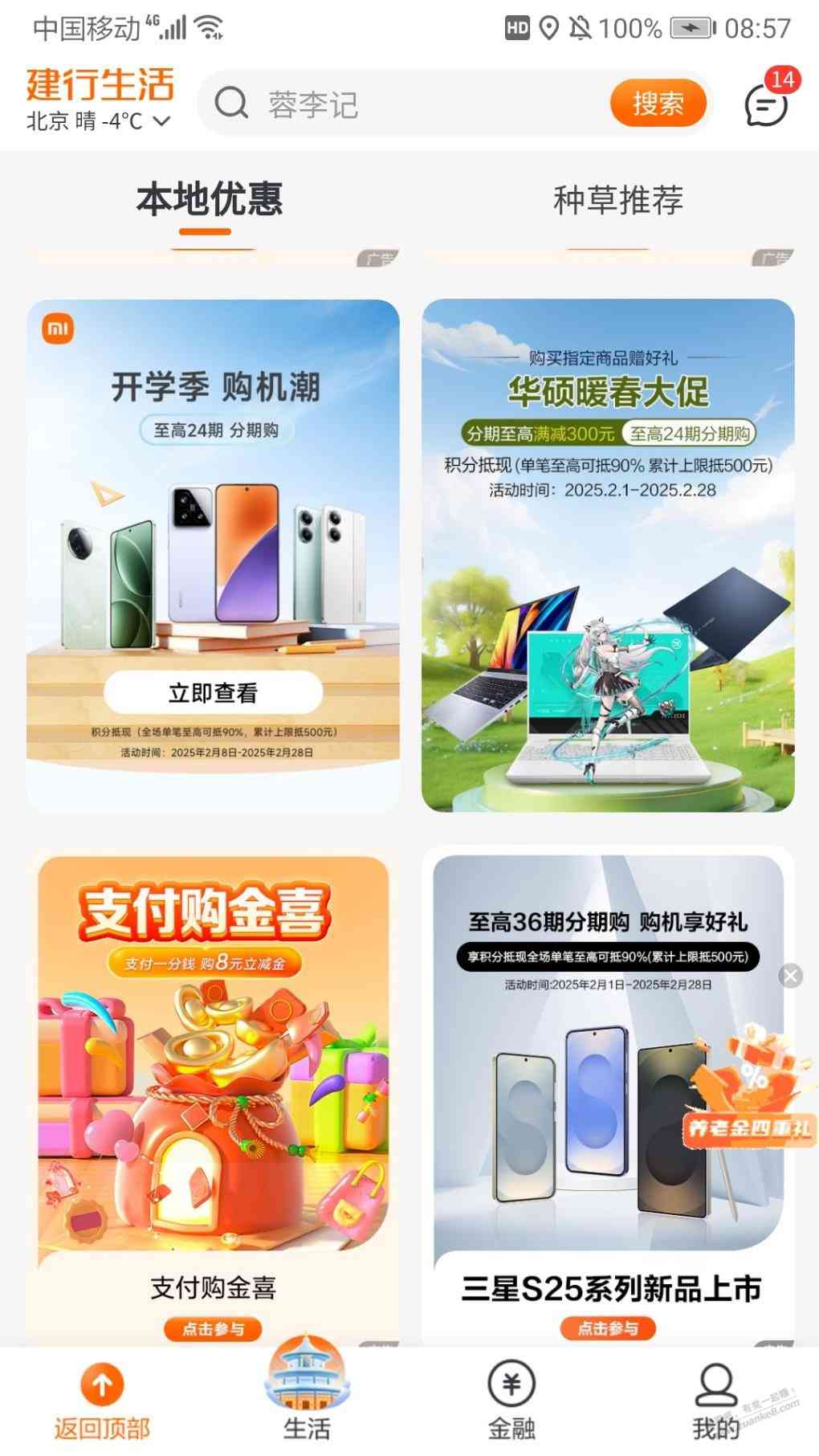Image resolution: width=819 pixels, height=1456 pixels.
Task: Open the 我的 profile tab
Action: [x=715, y=1401]
